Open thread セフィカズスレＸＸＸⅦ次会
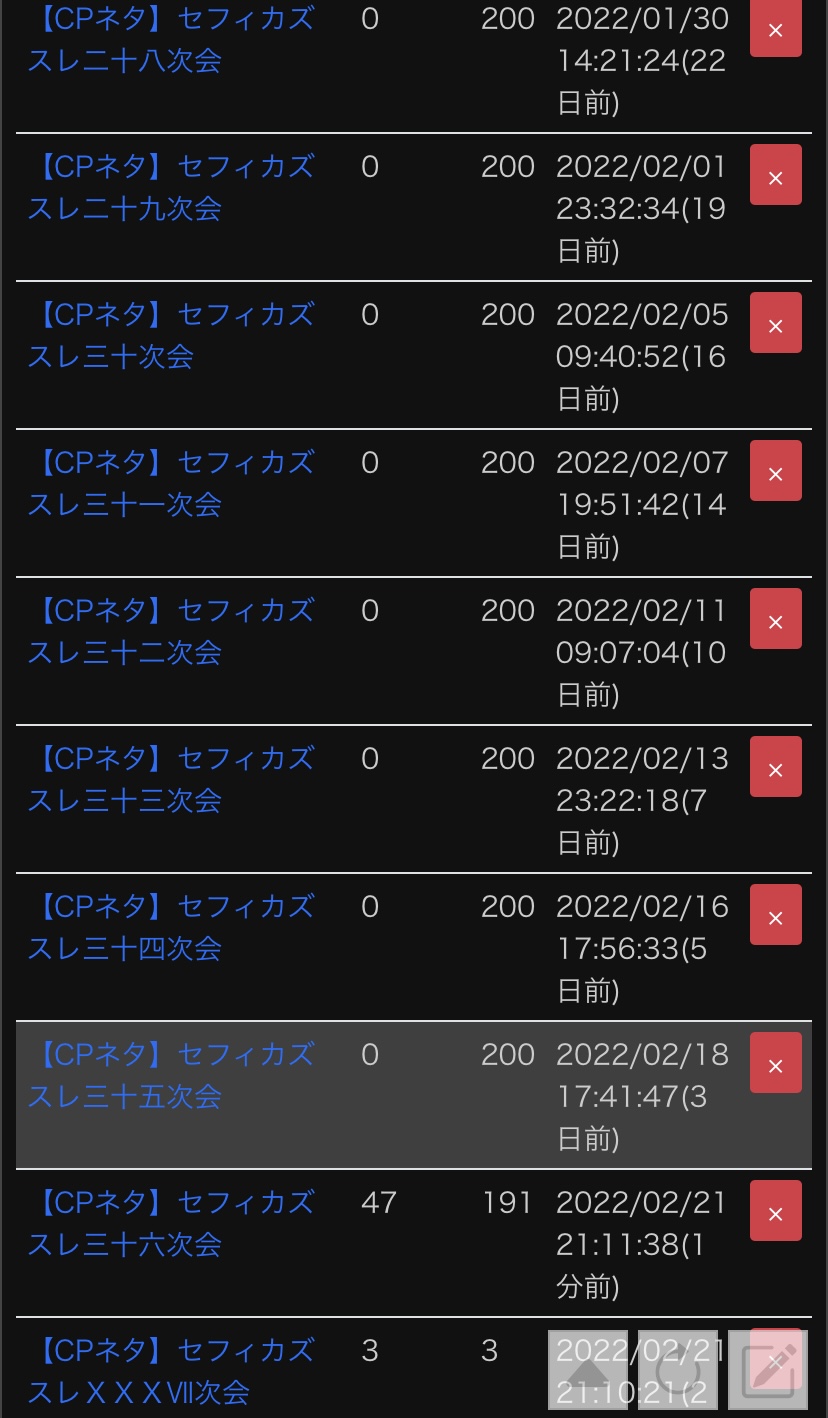The image size is (828, 1418). point(171,1372)
